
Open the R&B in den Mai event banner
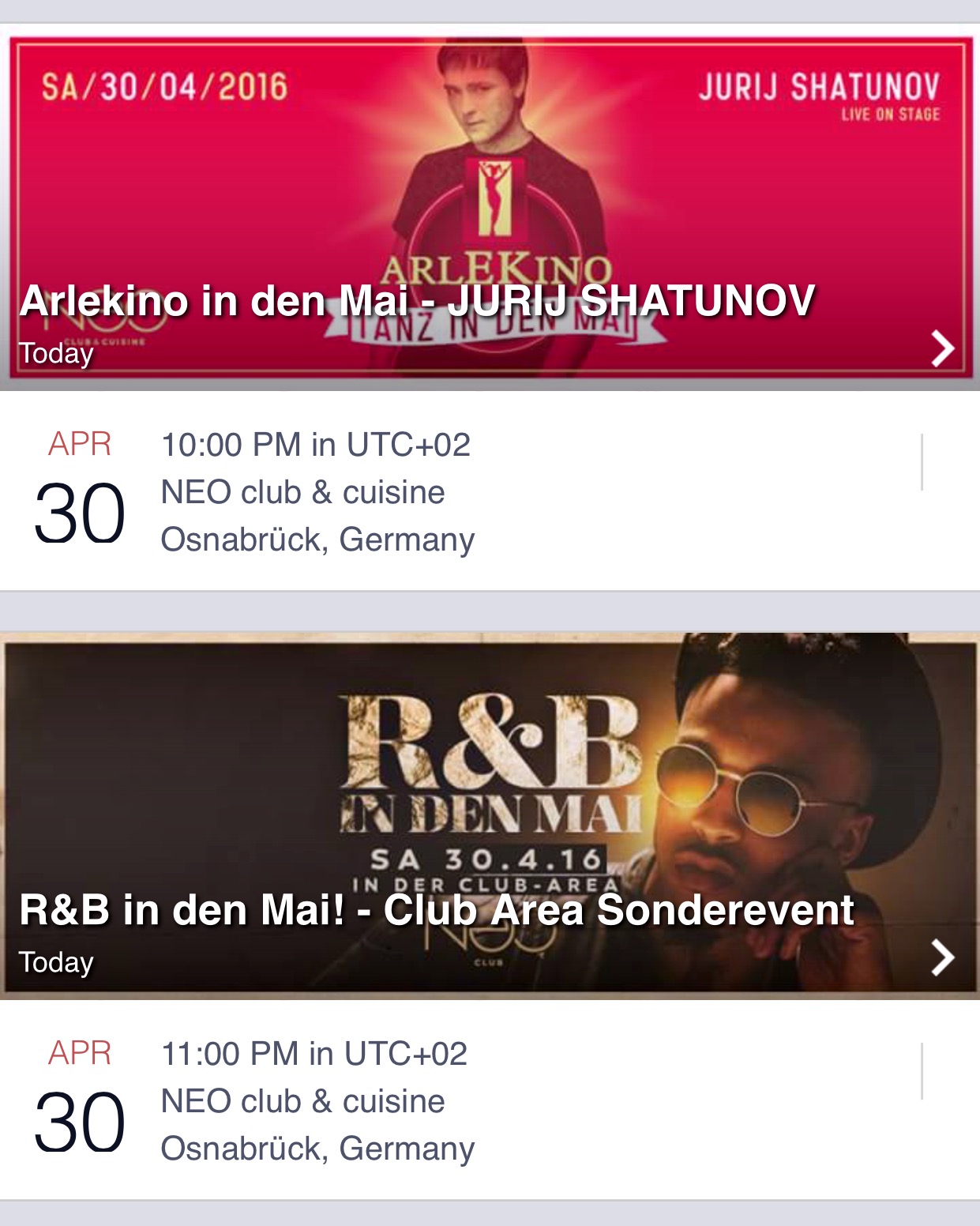(490, 815)
